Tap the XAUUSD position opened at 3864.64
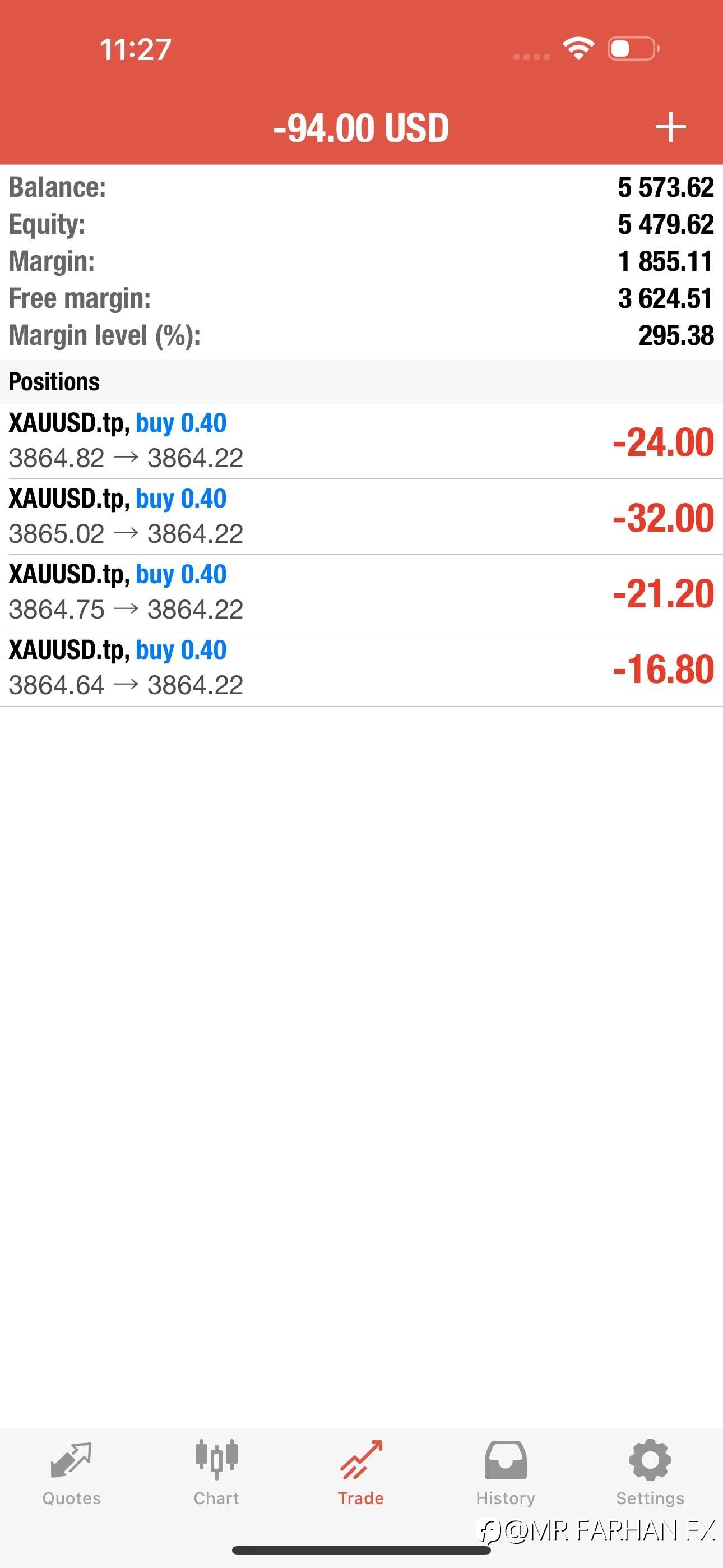 [361, 668]
